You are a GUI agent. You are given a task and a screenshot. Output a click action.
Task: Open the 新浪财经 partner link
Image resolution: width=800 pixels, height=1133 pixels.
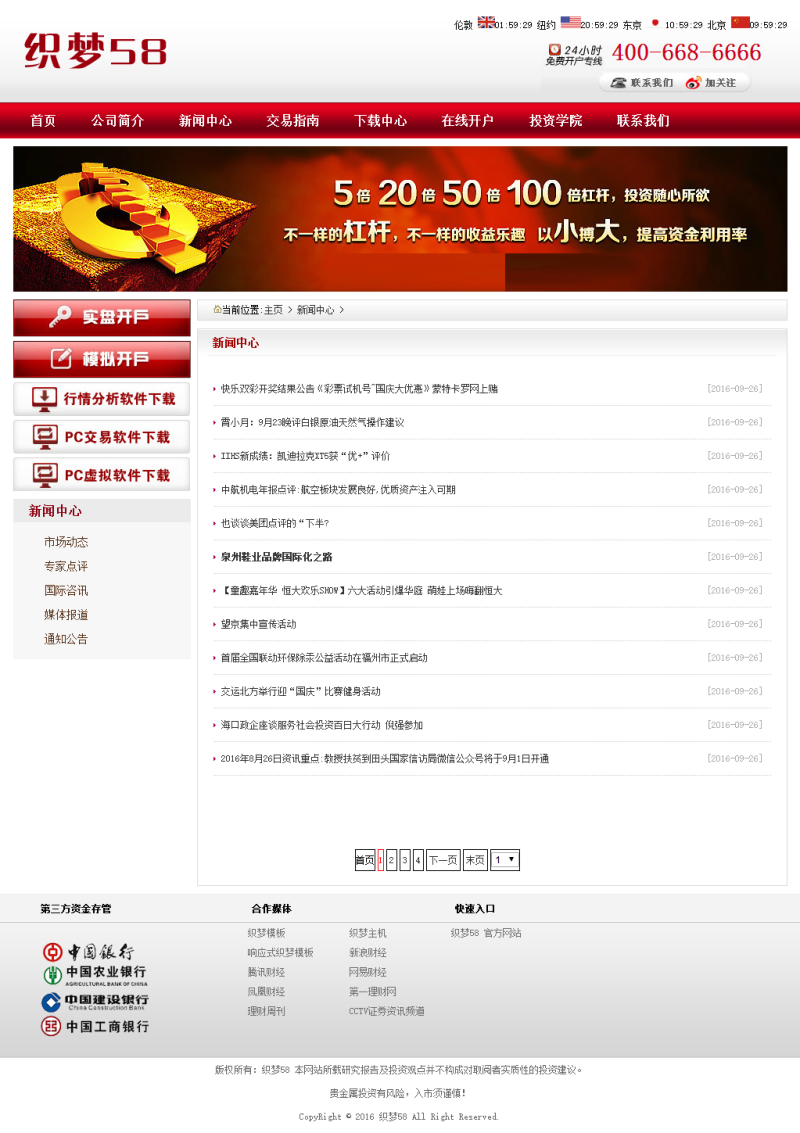pos(368,953)
